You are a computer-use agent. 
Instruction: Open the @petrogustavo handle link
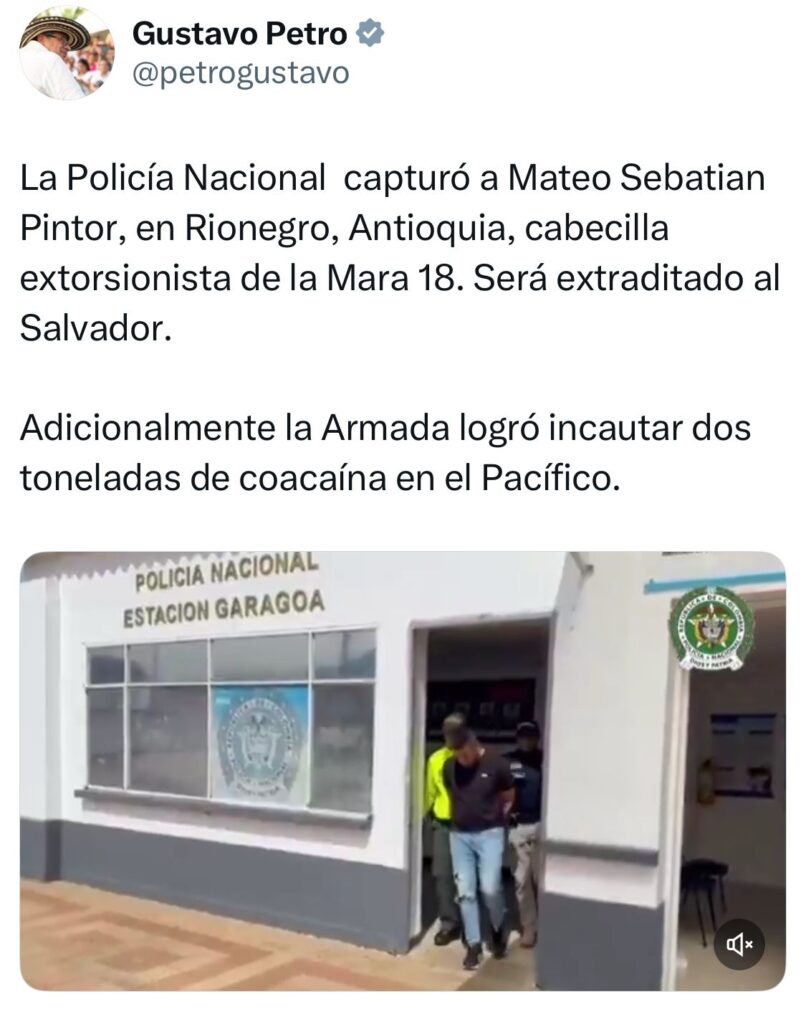pyautogui.click(x=240, y=73)
